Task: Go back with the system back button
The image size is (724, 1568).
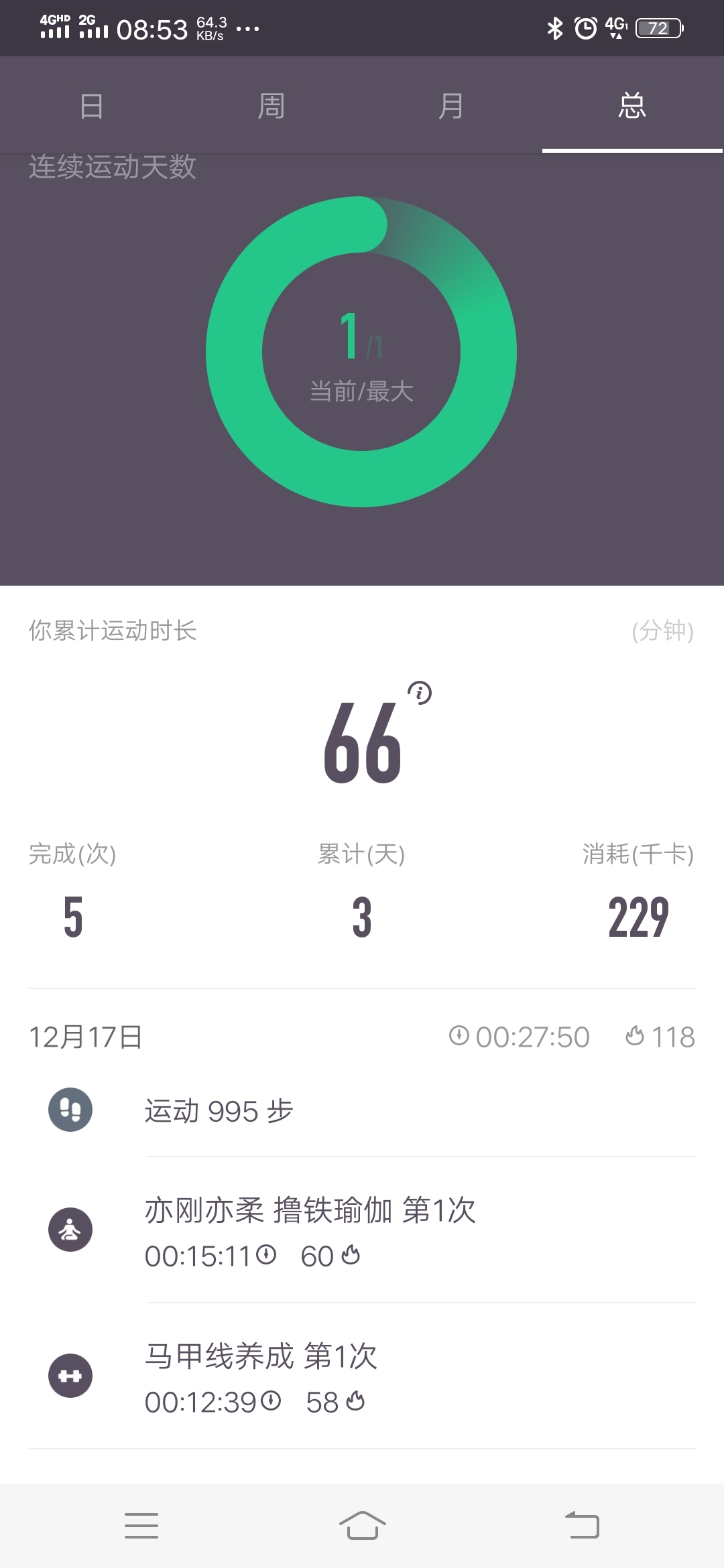Action: point(582,1526)
